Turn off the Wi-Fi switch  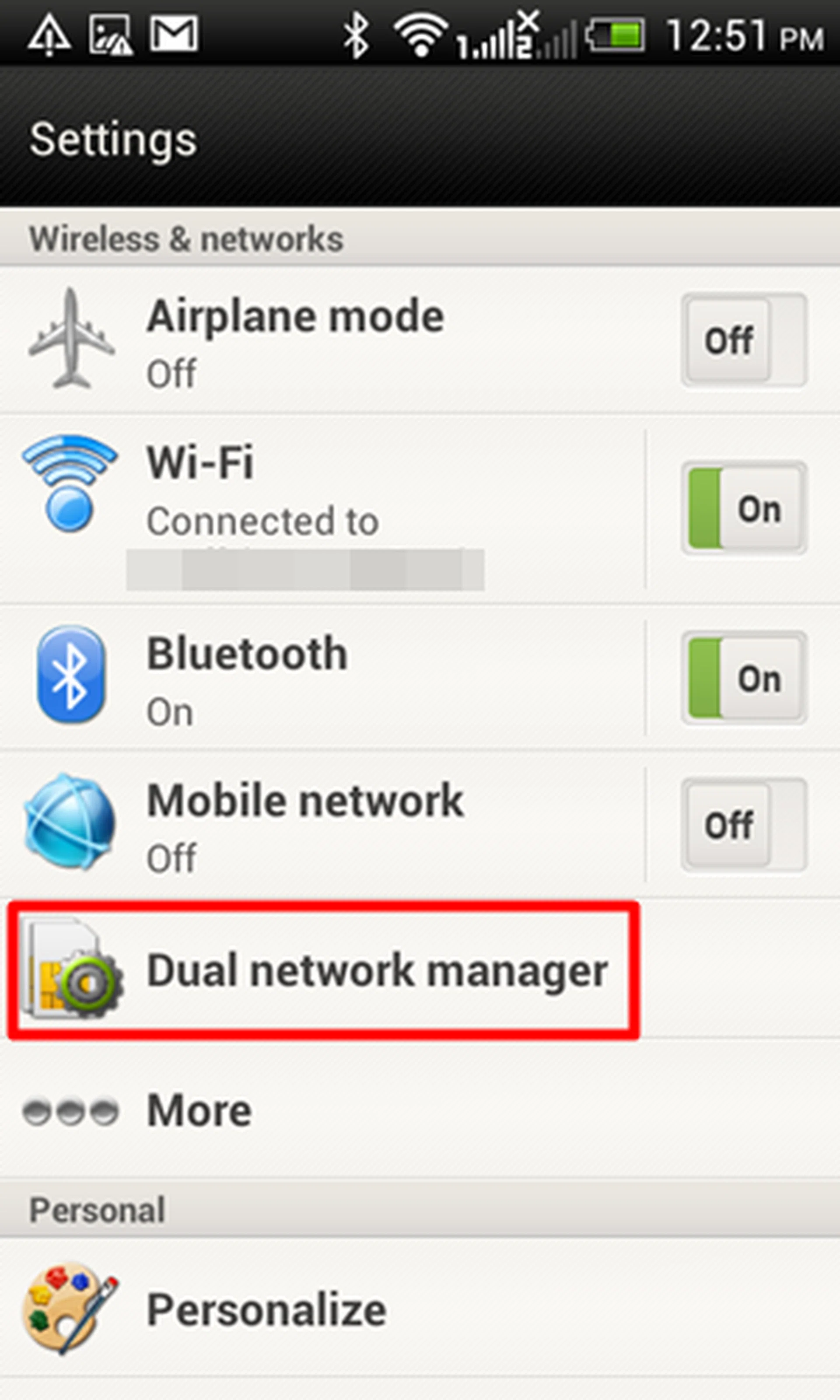744,507
